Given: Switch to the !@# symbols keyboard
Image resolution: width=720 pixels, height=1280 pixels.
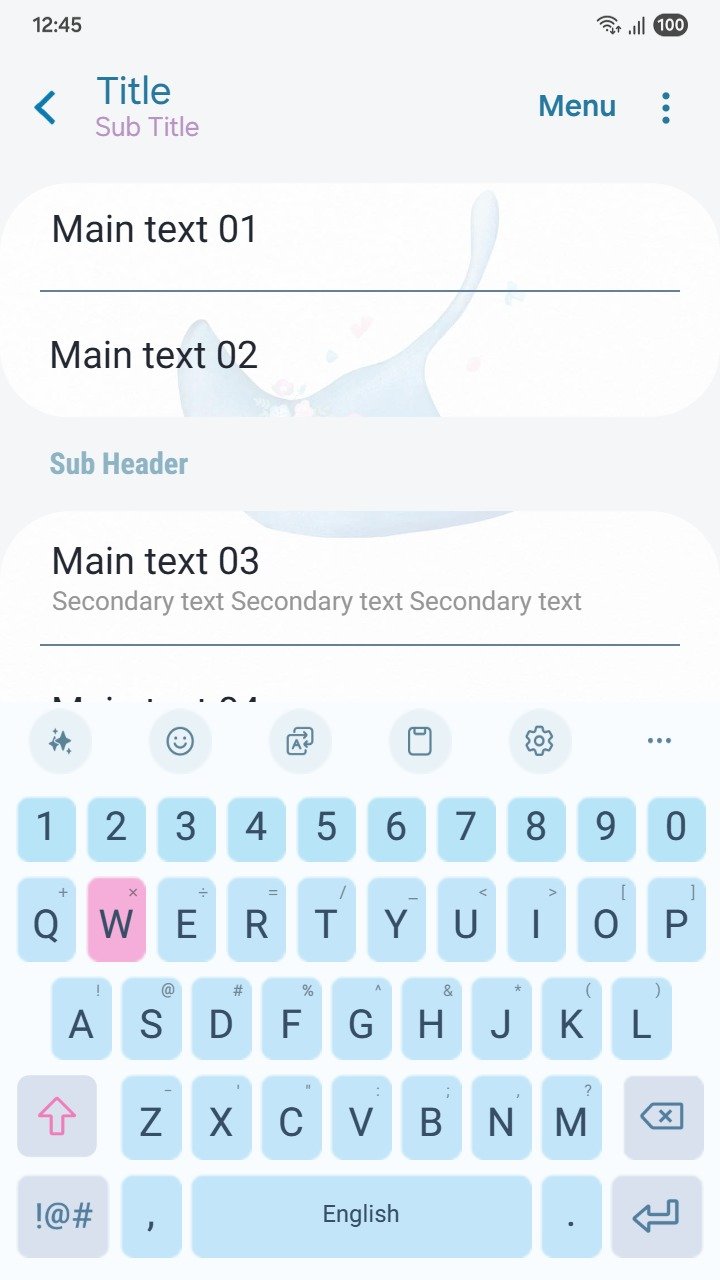Looking at the screenshot, I should coord(63,1216).
